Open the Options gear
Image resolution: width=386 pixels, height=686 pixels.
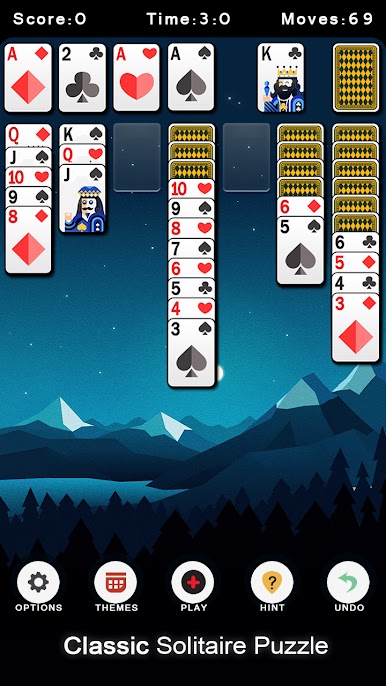(x=39, y=582)
